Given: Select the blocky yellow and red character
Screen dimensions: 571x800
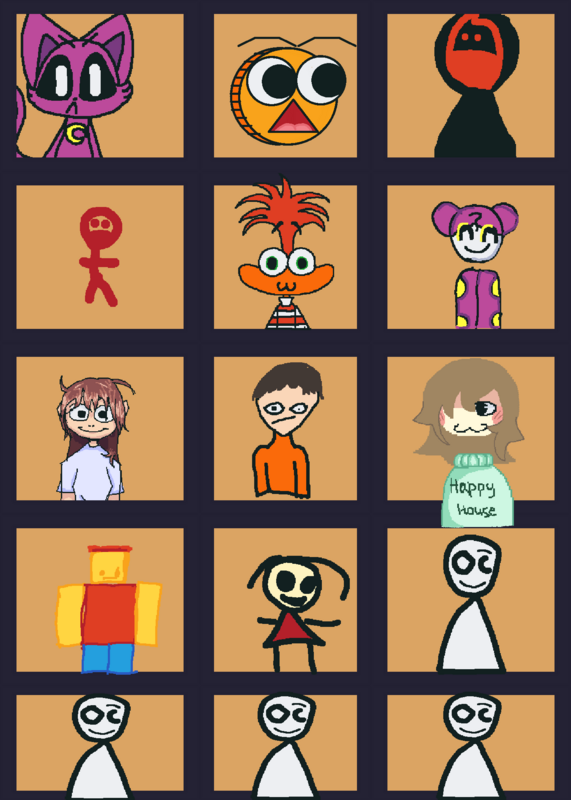Looking at the screenshot, I should [100, 600].
